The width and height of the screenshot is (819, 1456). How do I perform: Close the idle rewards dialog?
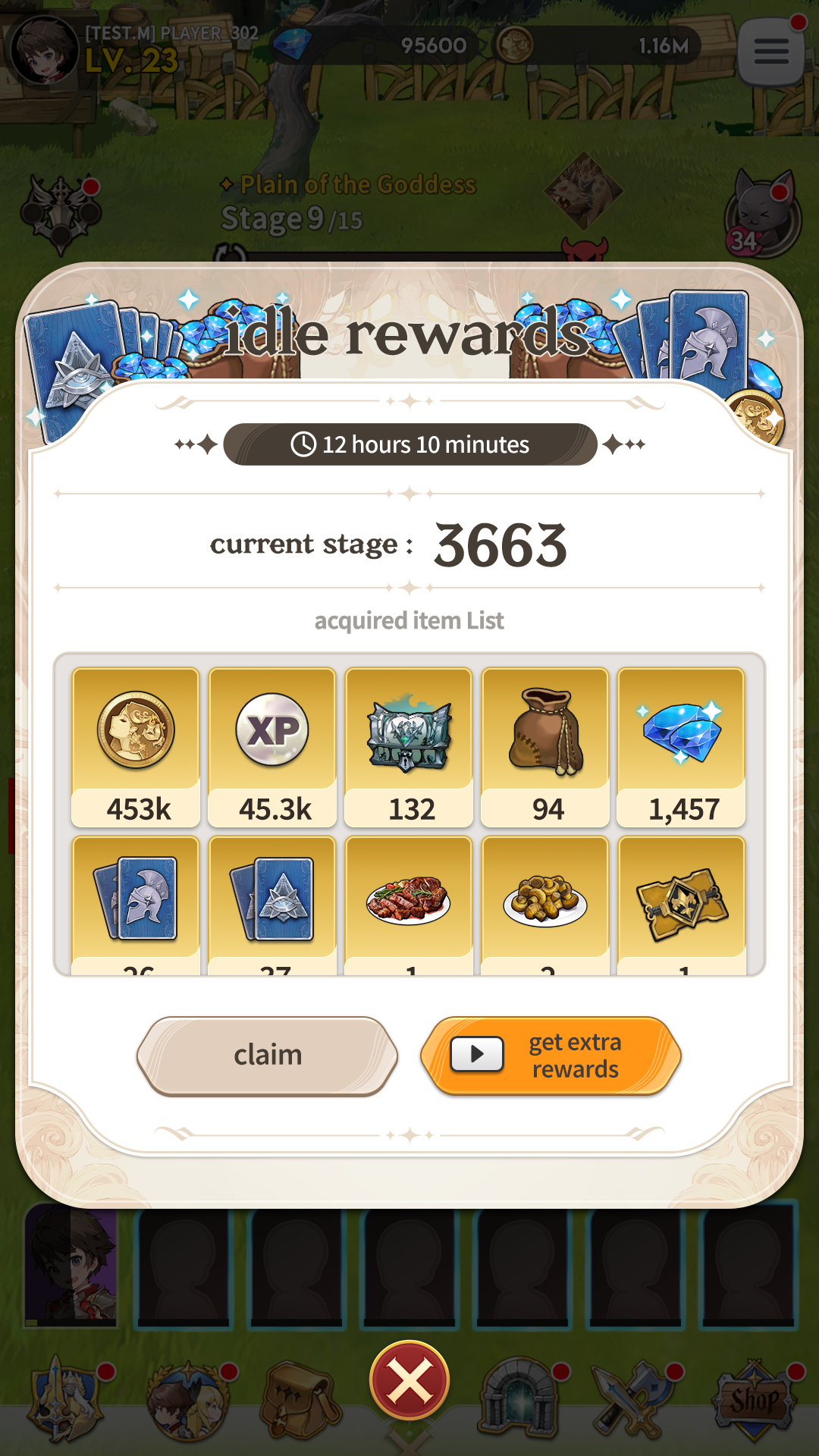[x=409, y=1380]
